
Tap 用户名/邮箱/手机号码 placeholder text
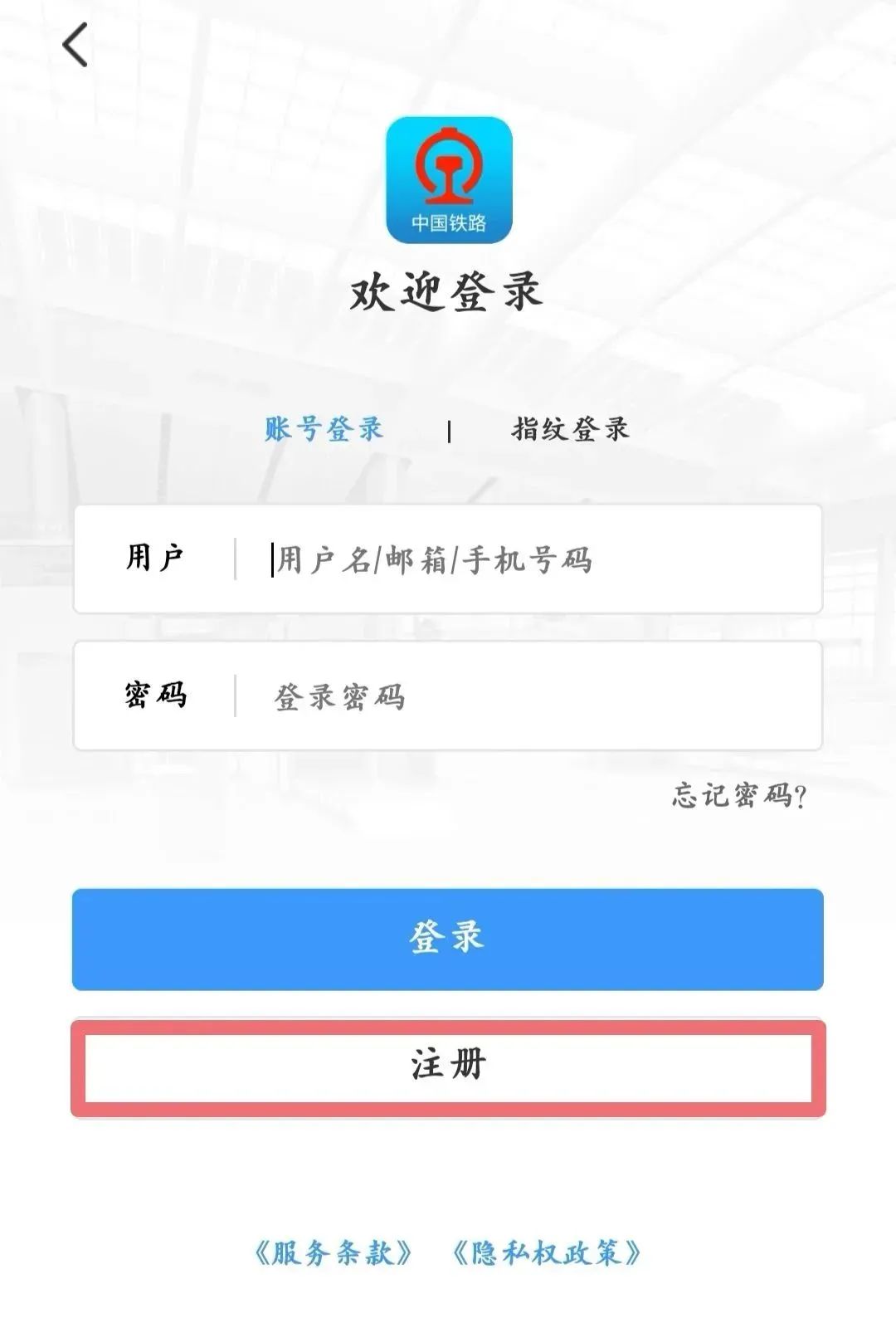point(431,559)
